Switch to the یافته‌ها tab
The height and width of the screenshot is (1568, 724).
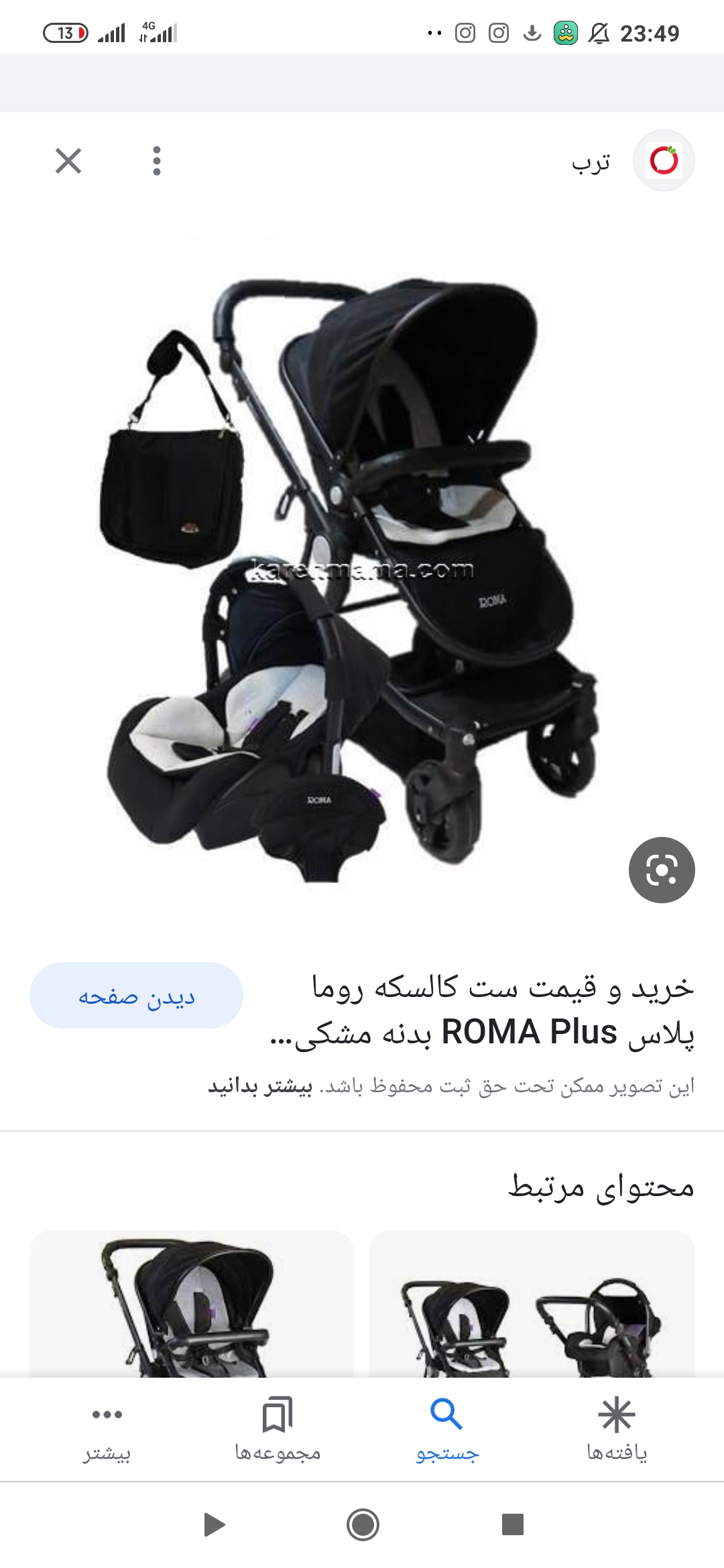pos(617,1429)
